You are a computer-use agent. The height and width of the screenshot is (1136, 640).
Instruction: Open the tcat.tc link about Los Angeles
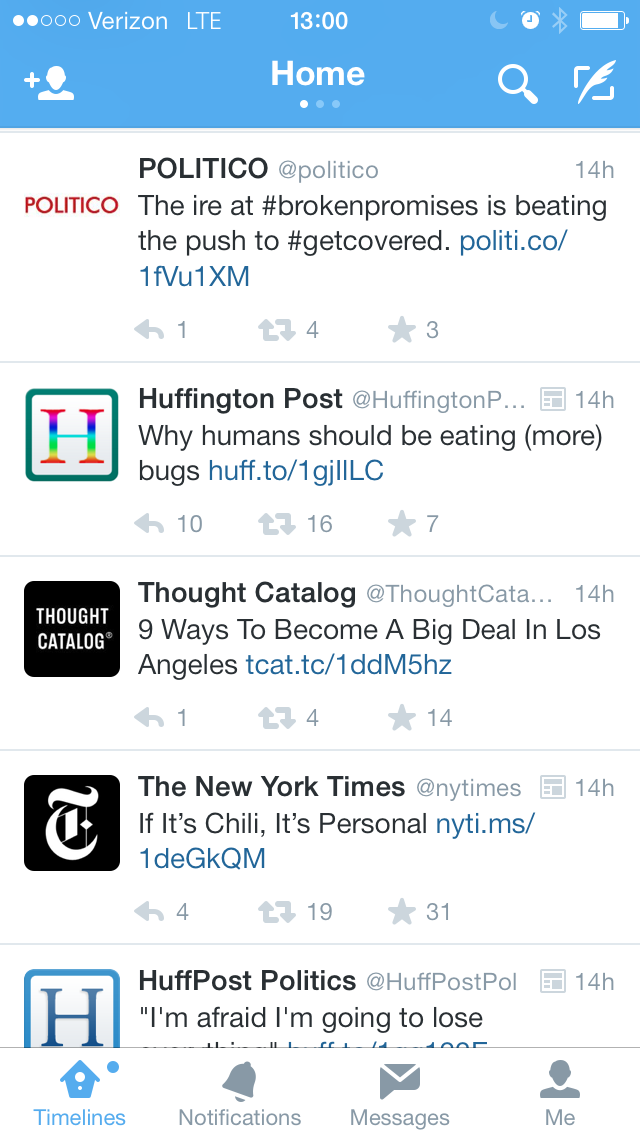tap(349, 665)
